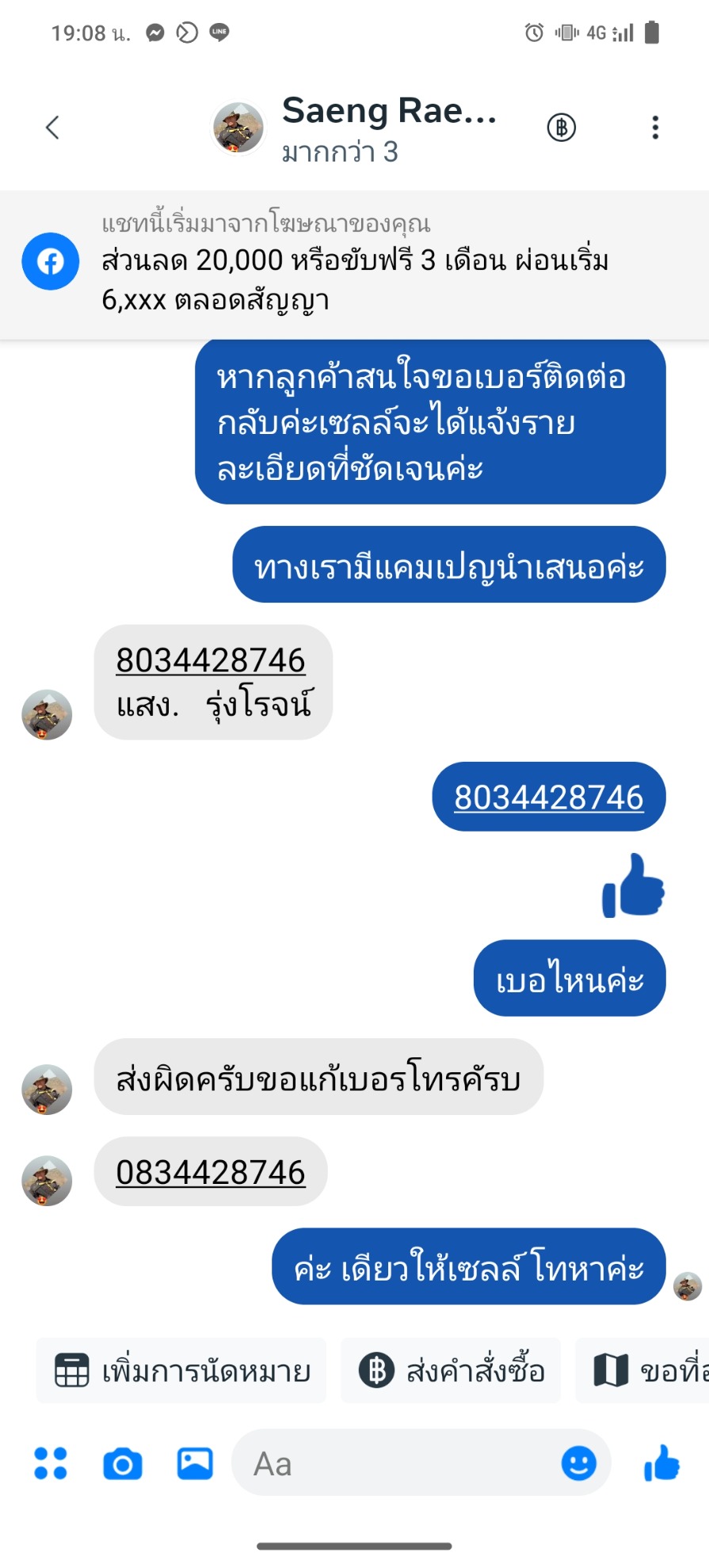
Task: Send a thumbs-up like from the composer
Action: (662, 1463)
